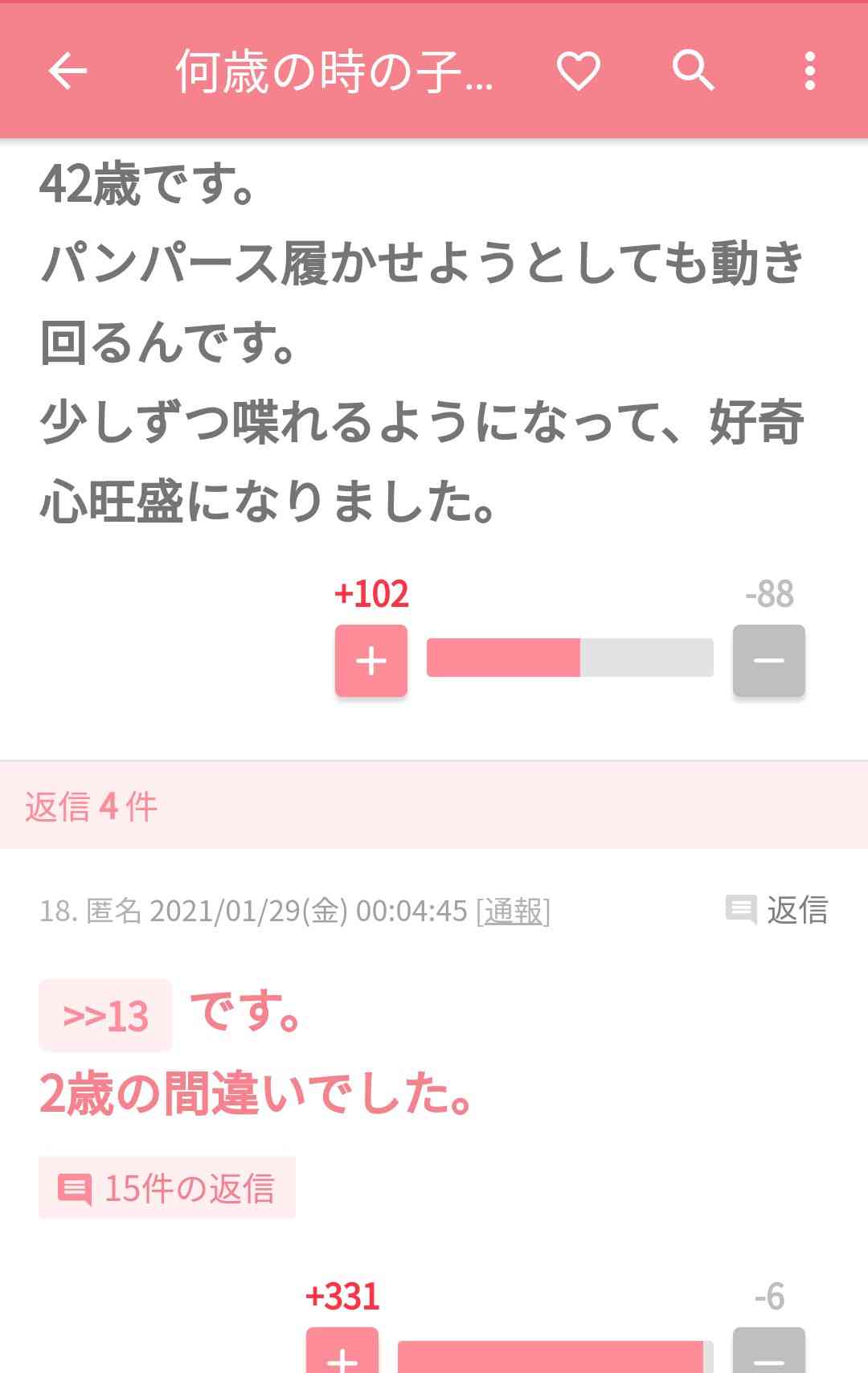Image resolution: width=868 pixels, height=1373 pixels.
Task: Open the quoted comment via >>13 anchor
Action: point(105,1015)
